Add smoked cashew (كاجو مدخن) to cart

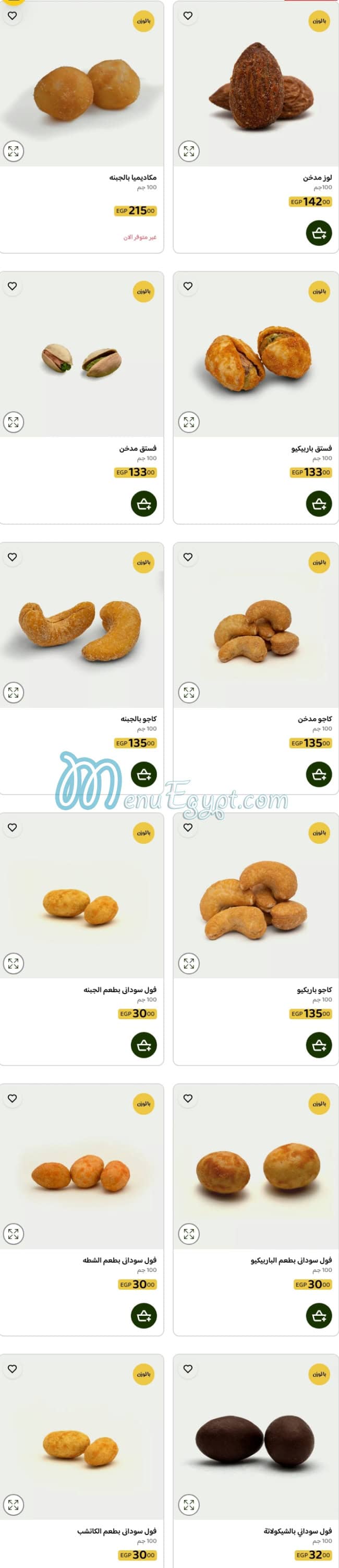click(318, 774)
